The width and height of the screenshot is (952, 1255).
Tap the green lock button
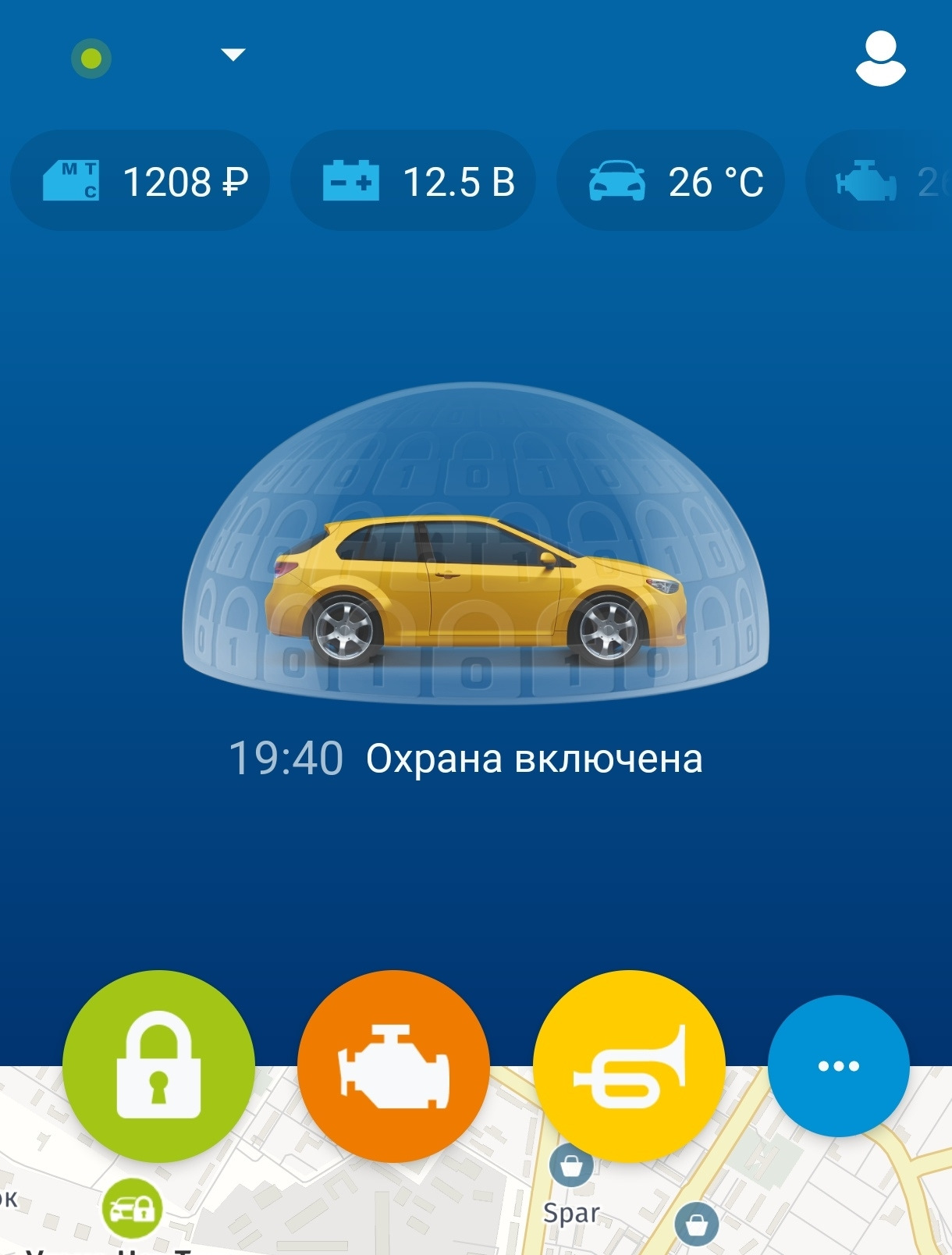pyautogui.click(x=158, y=1066)
